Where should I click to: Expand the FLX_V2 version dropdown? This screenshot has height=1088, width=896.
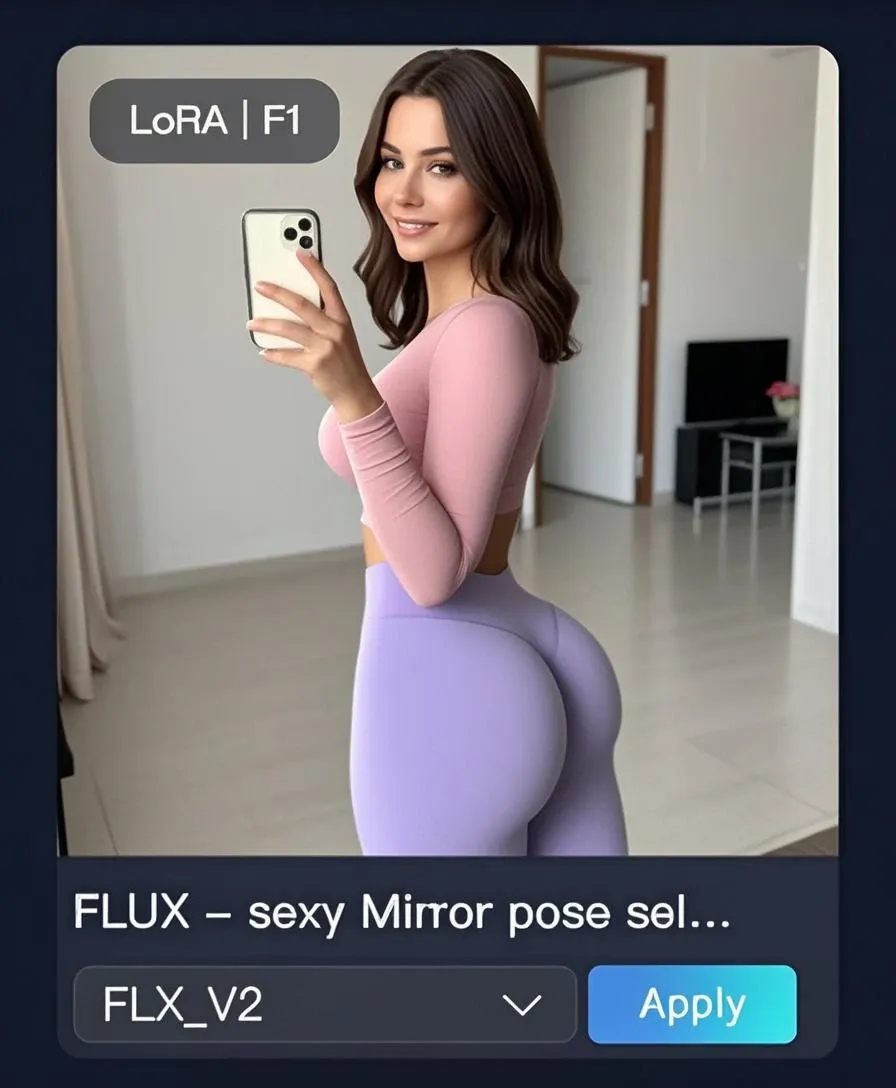point(324,1004)
